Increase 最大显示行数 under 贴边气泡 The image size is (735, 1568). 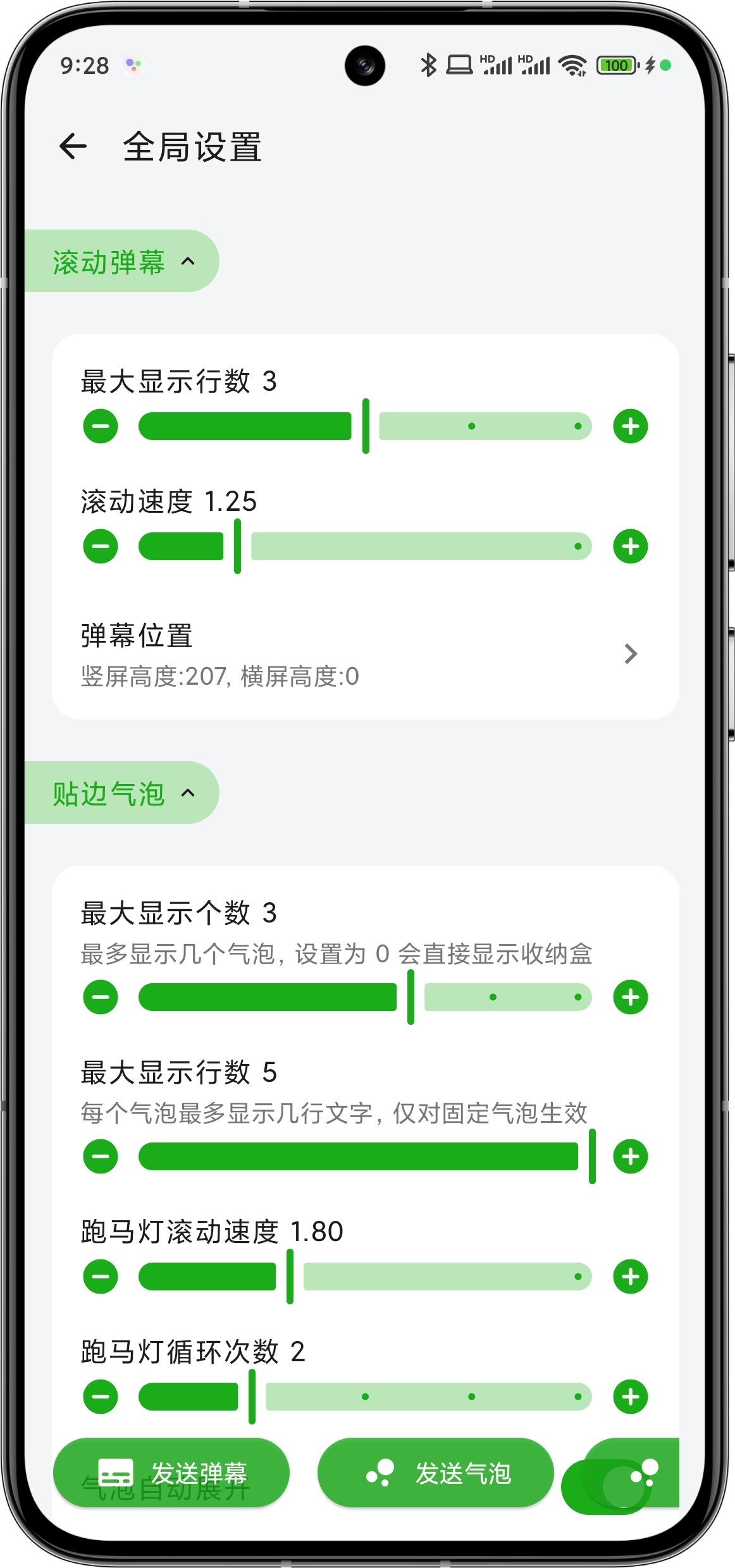coord(630,1156)
